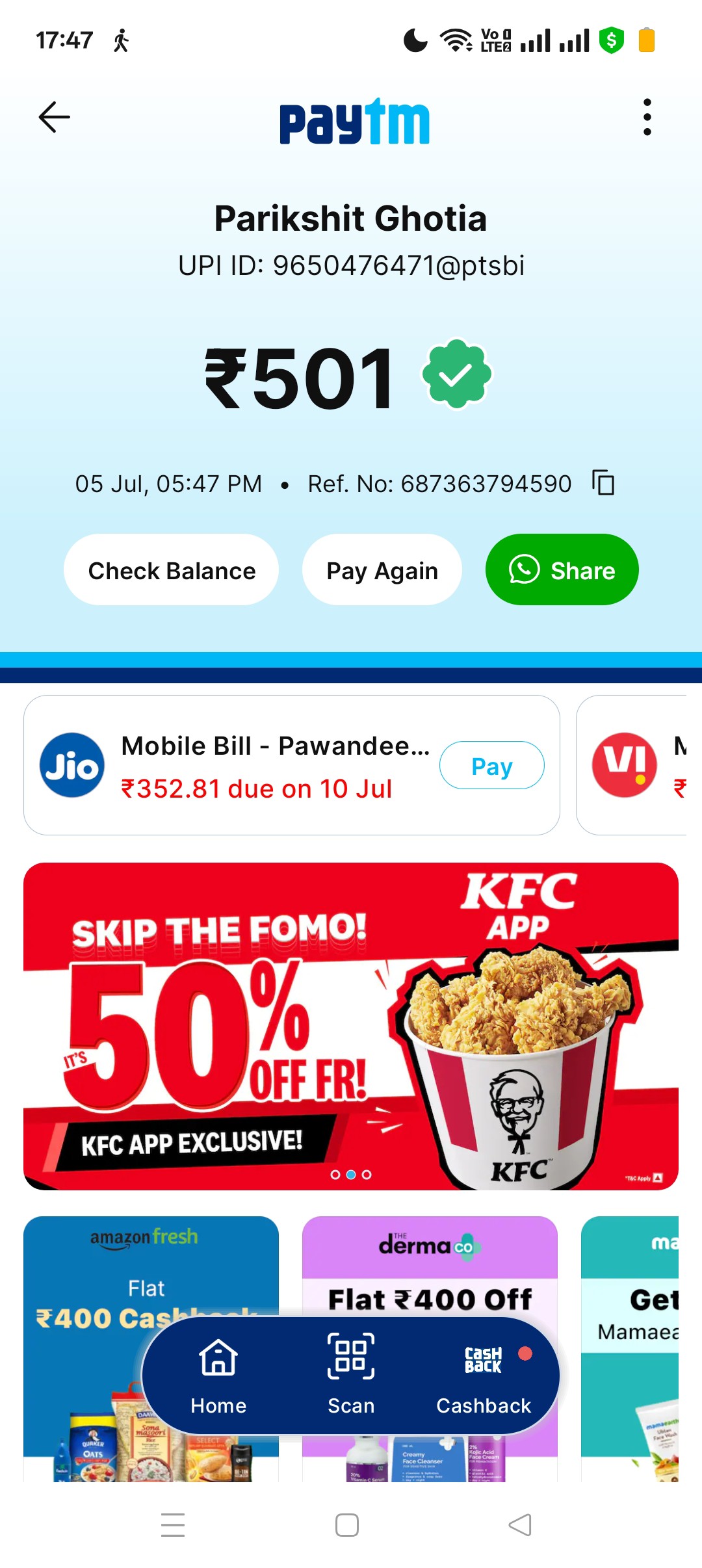Go back using the top-left arrow
702x1568 pixels.
click(54, 117)
